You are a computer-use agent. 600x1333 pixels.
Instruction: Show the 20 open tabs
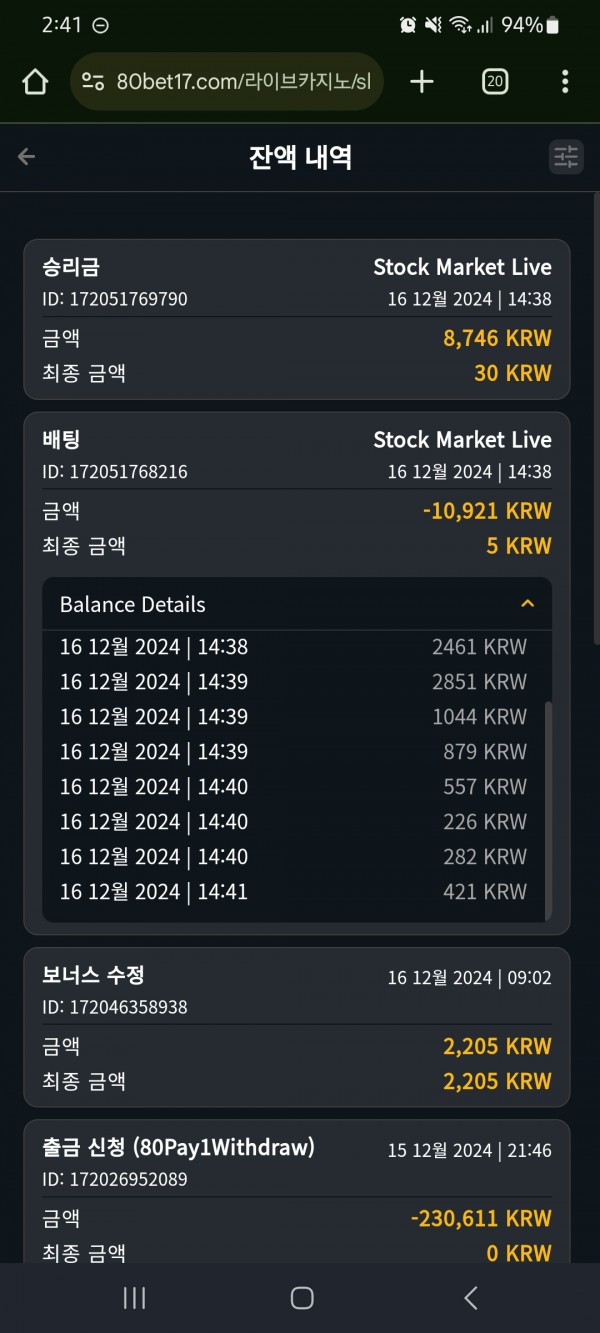point(494,82)
